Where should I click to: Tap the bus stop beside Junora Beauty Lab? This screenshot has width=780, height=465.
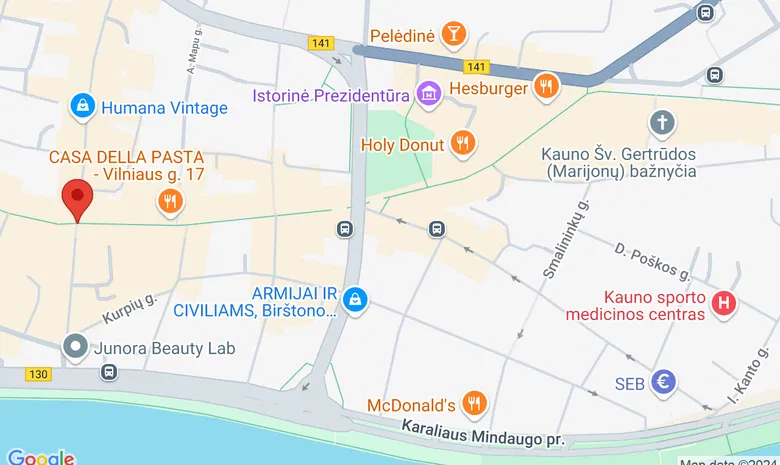108,373
